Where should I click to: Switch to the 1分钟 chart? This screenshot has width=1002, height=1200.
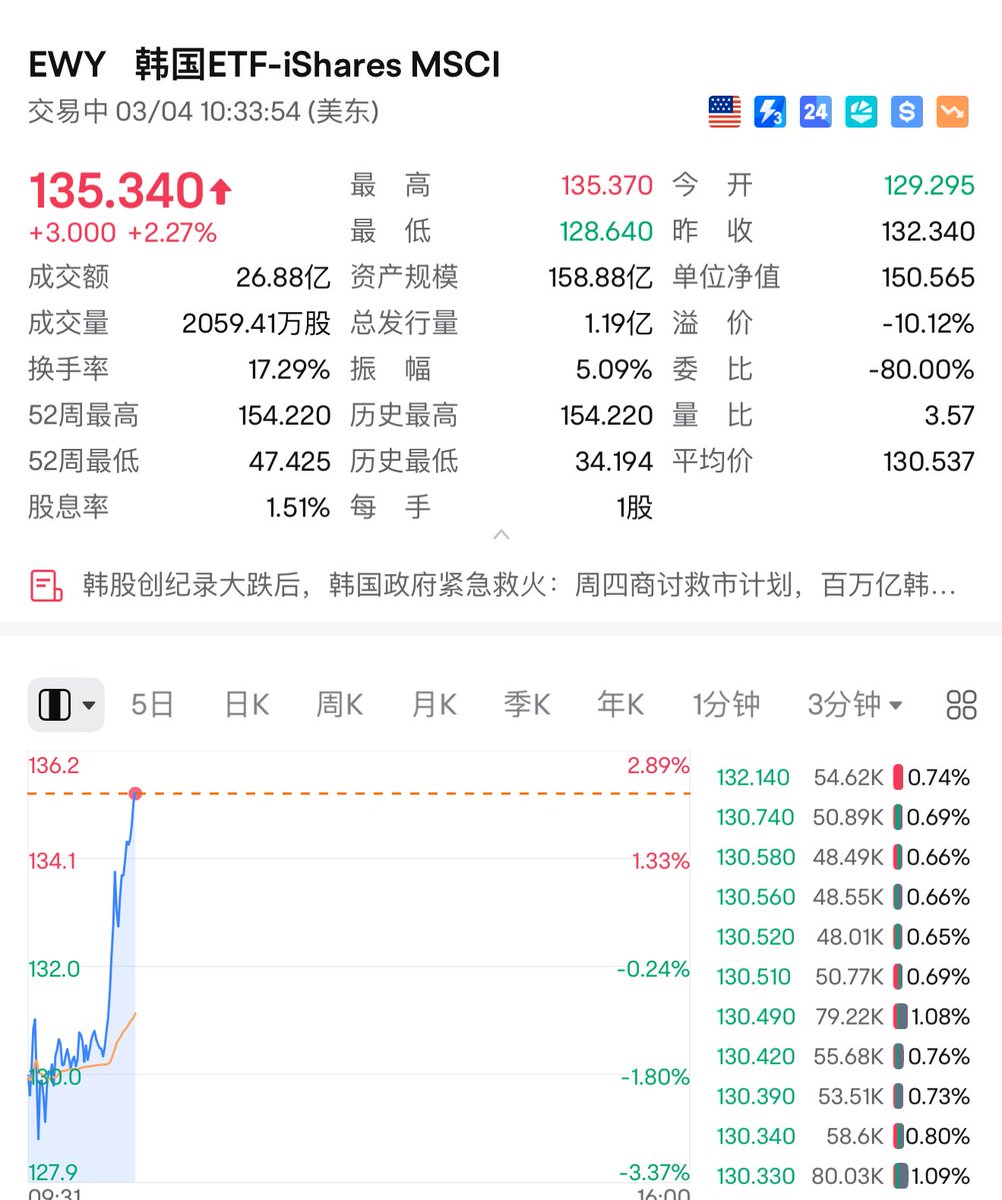tap(726, 705)
